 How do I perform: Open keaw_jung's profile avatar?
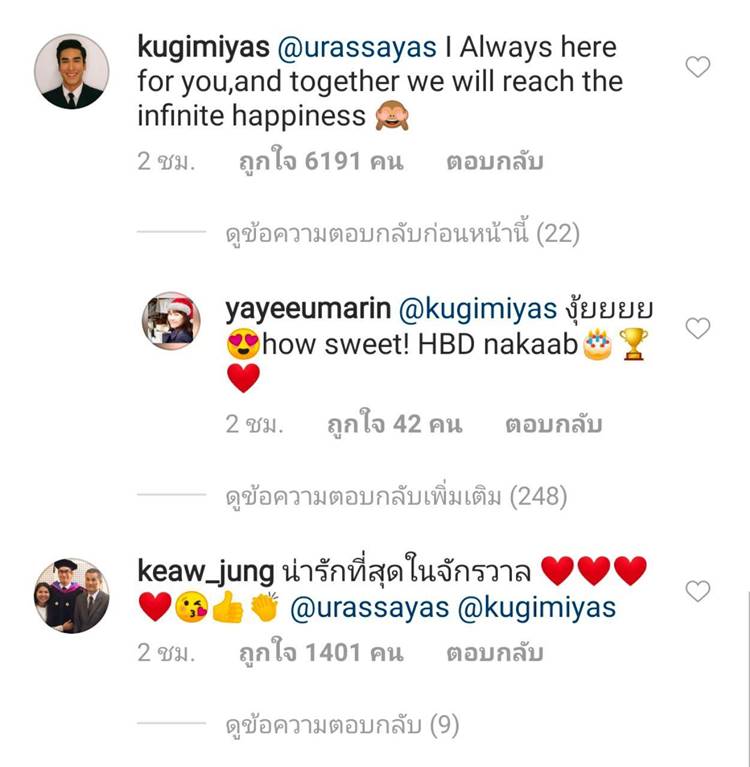(71, 594)
